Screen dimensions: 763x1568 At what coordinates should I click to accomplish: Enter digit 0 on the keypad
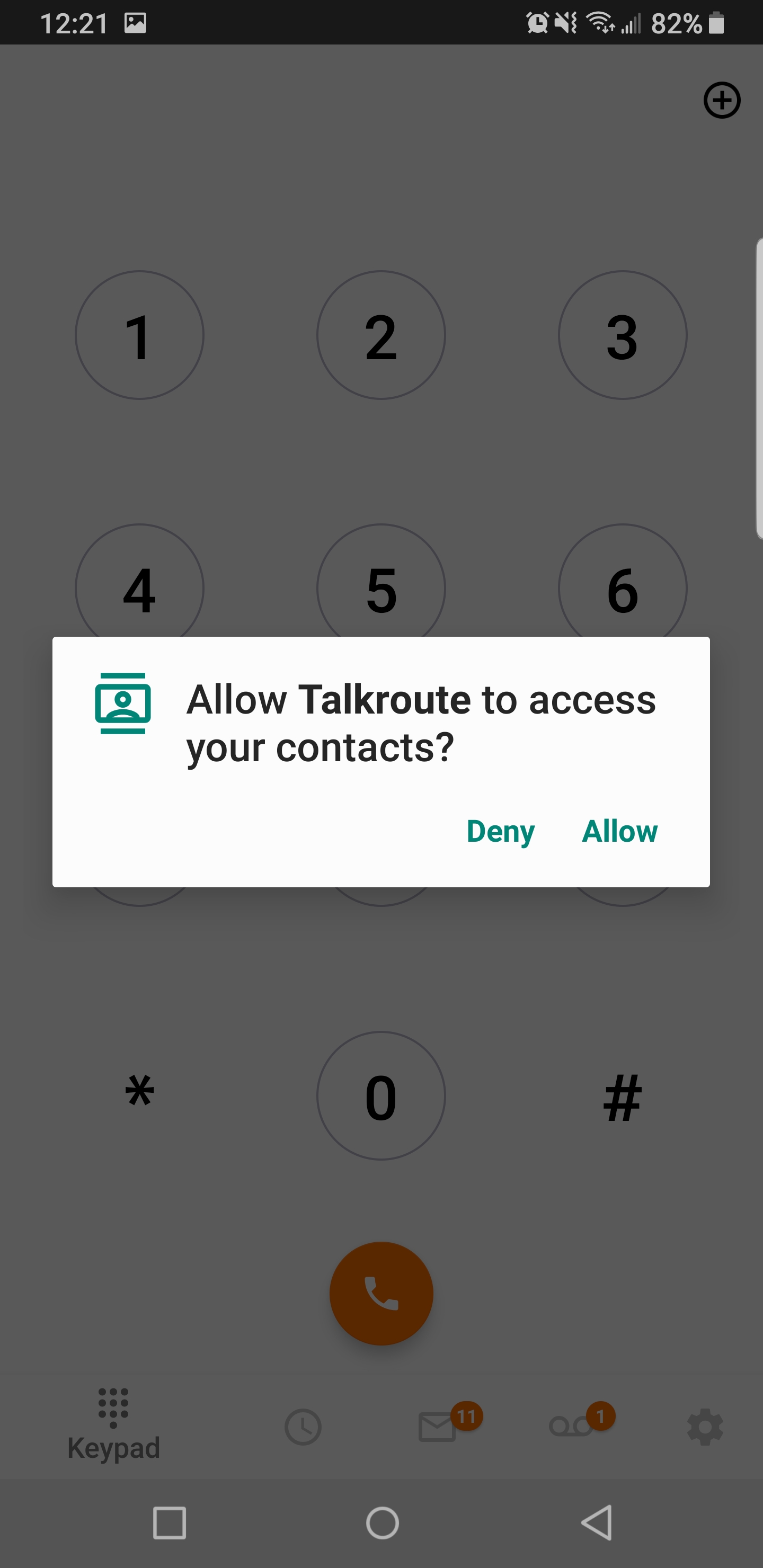click(381, 1095)
